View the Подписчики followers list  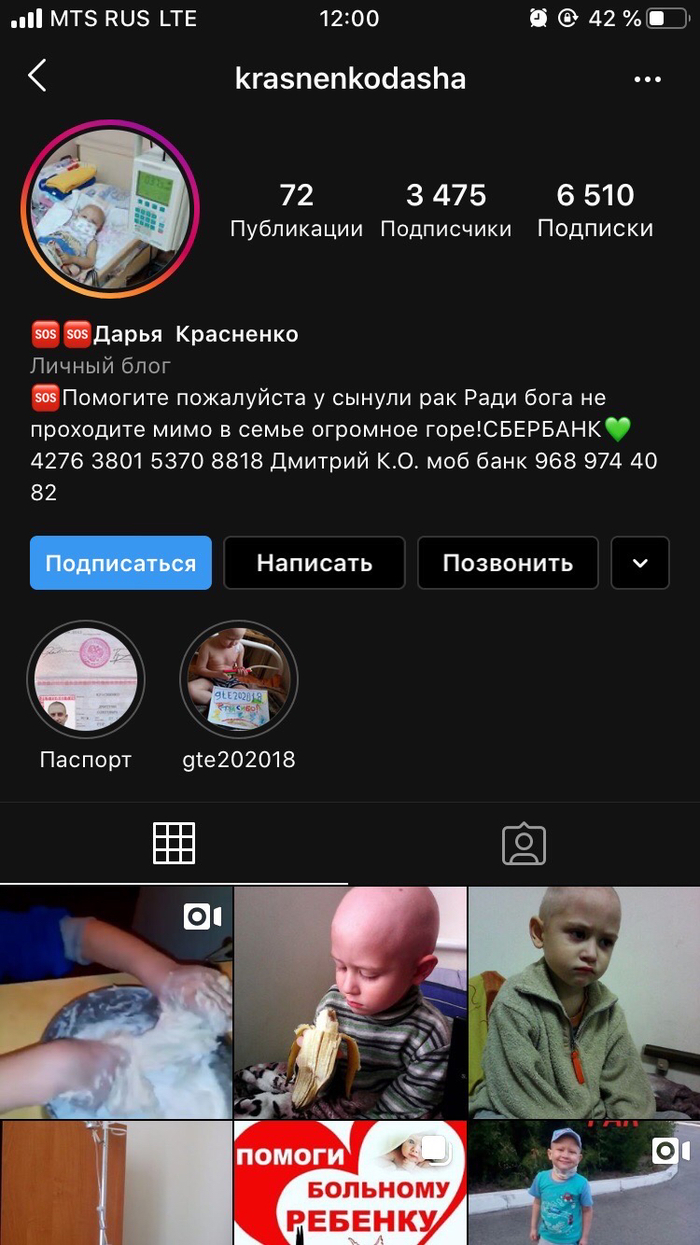coord(446,209)
